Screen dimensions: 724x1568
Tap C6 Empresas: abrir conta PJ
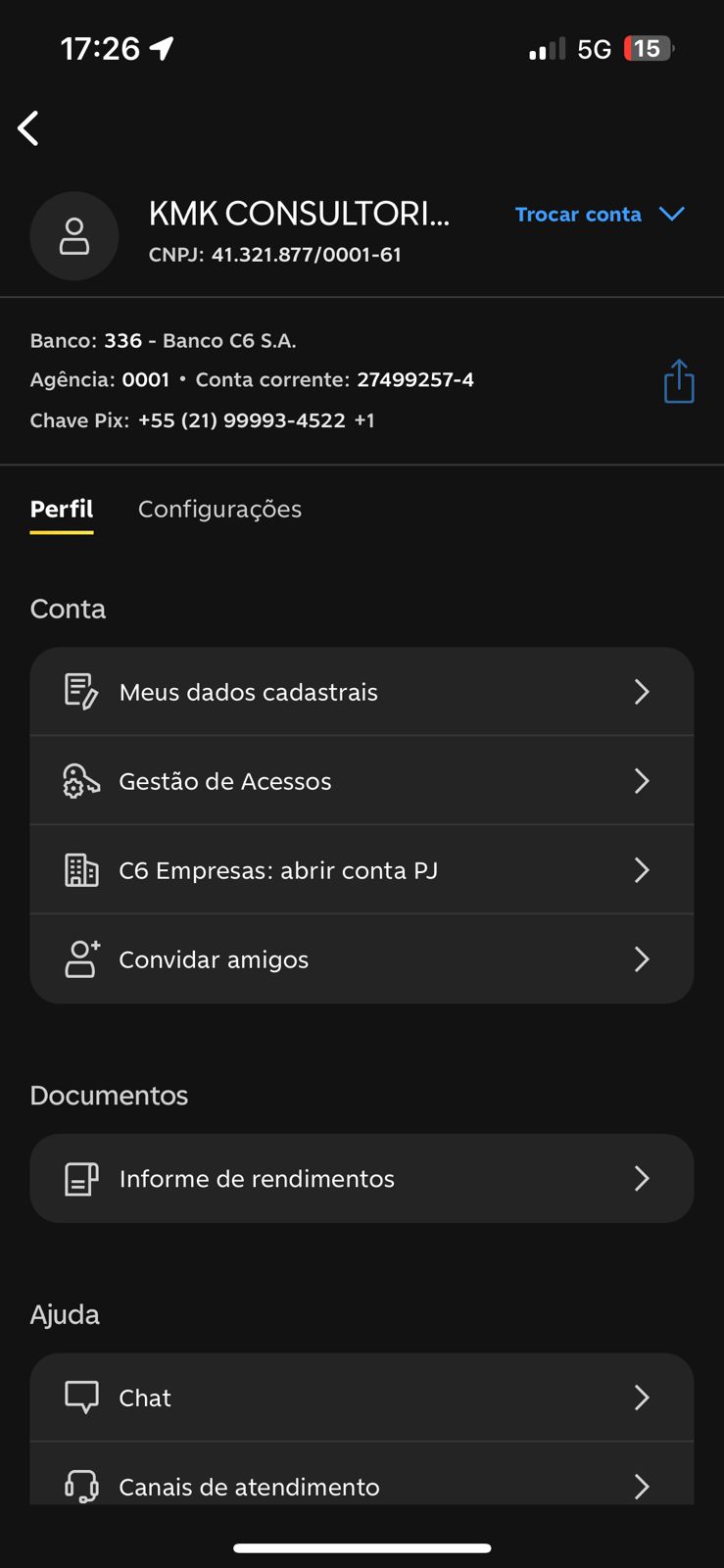[362, 870]
